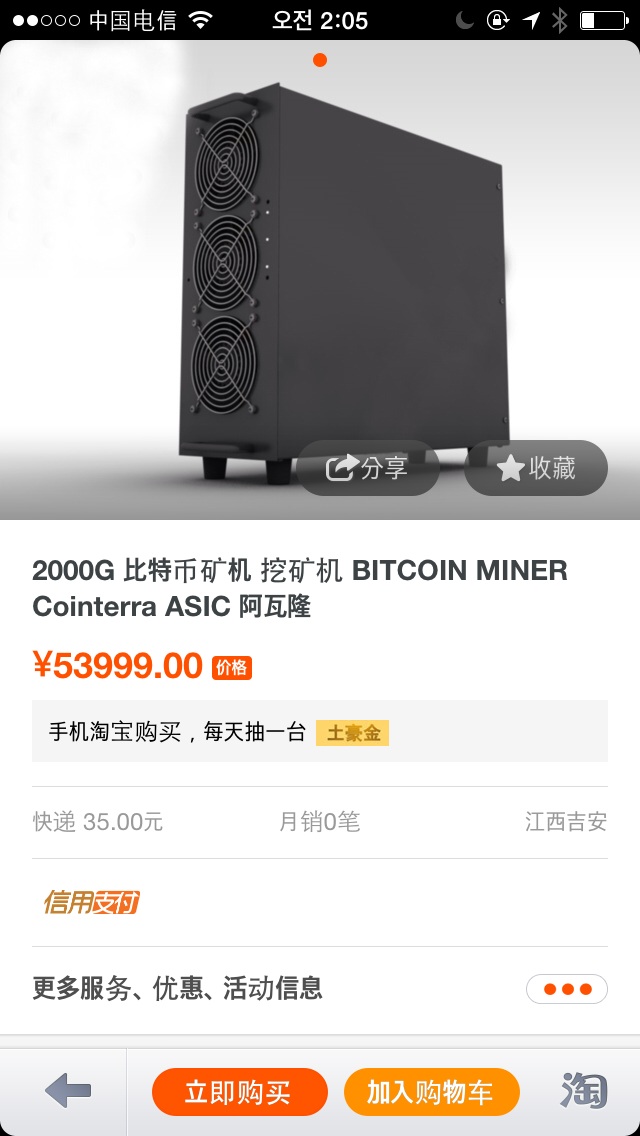Go back using the arrow icon
The width and height of the screenshot is (640, 1136).
[x=67, y=1091]
